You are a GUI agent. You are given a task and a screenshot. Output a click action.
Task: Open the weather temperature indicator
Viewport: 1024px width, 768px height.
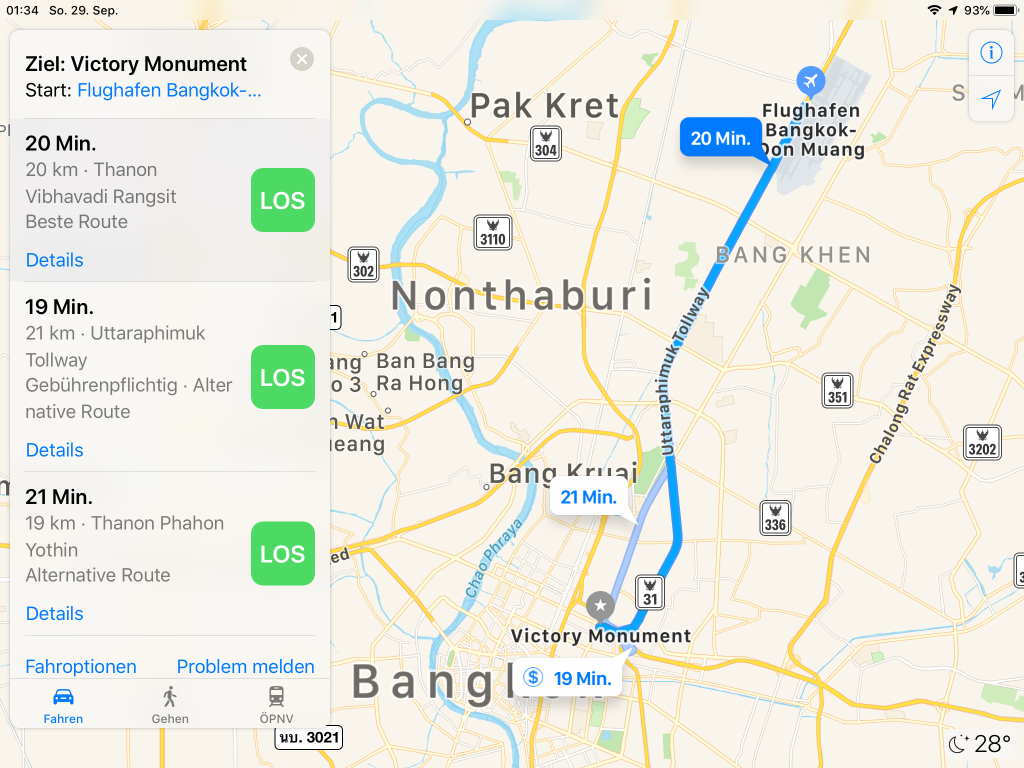(x=980, y=744)
